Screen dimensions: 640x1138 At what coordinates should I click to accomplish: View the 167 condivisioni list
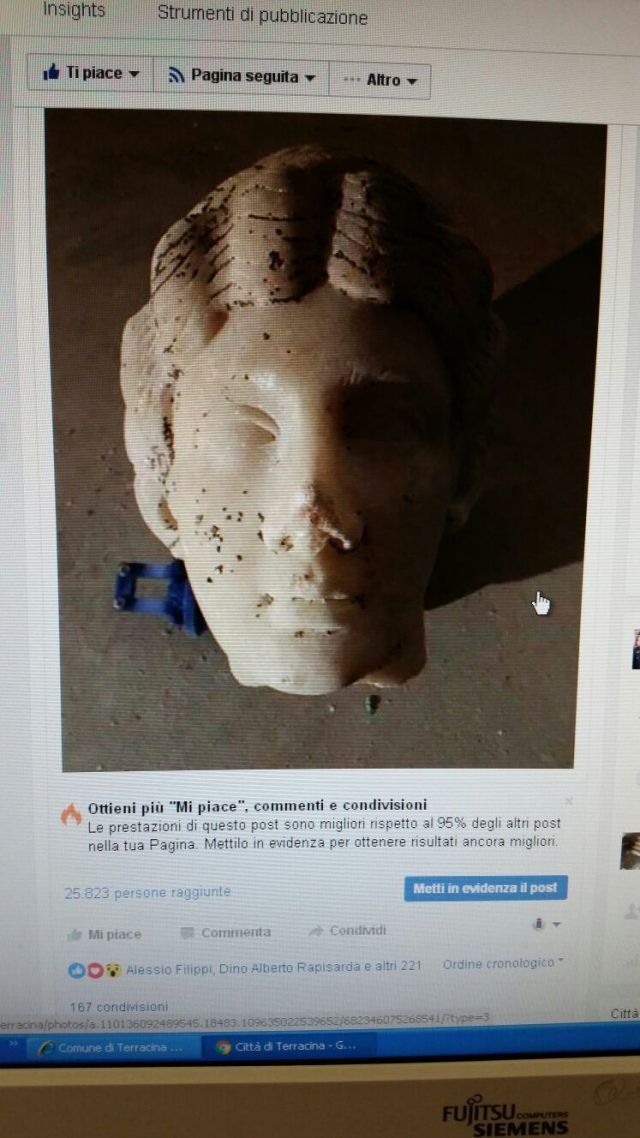119,1007
